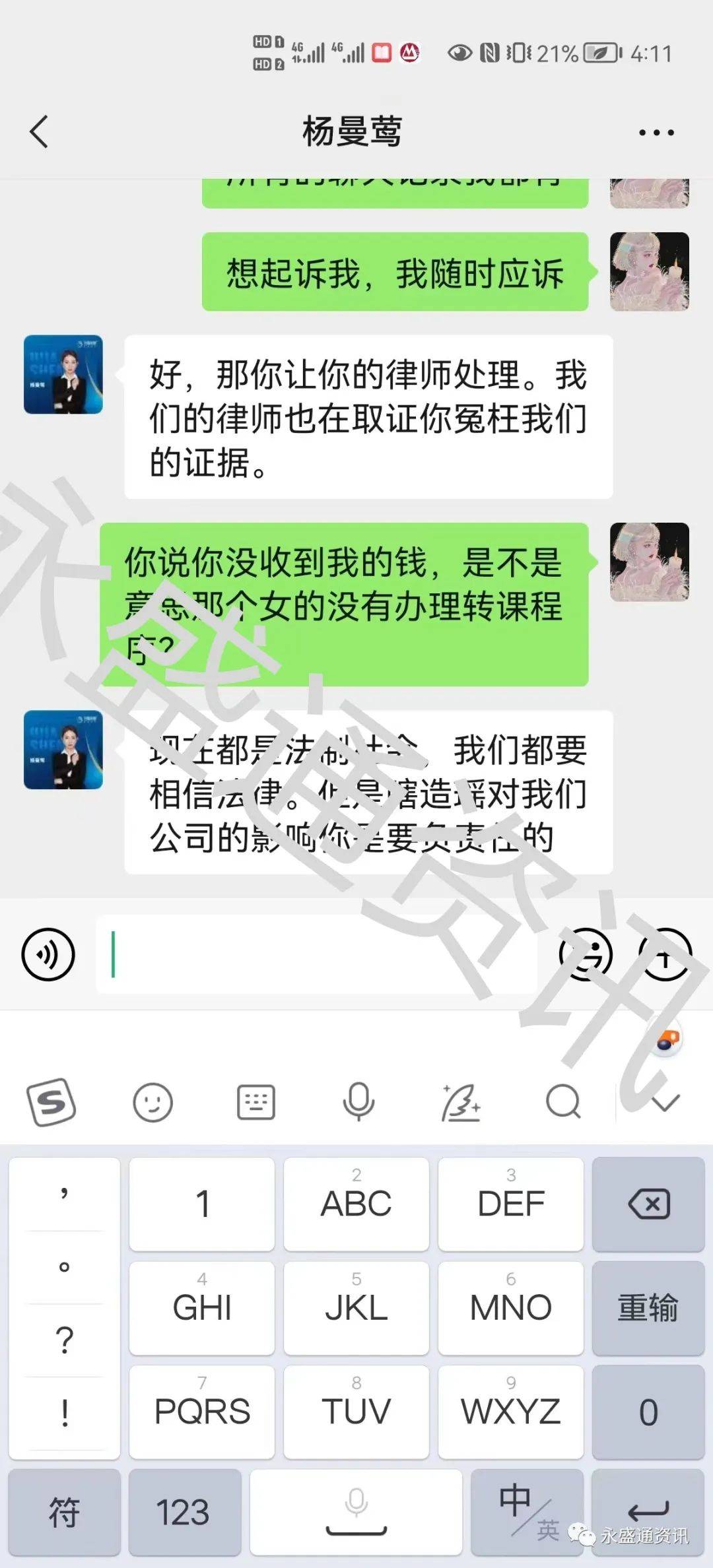Open the keyboard search tool
Image resolution: width=713 pixels, height=1568 pixels.
point(563,1102)
